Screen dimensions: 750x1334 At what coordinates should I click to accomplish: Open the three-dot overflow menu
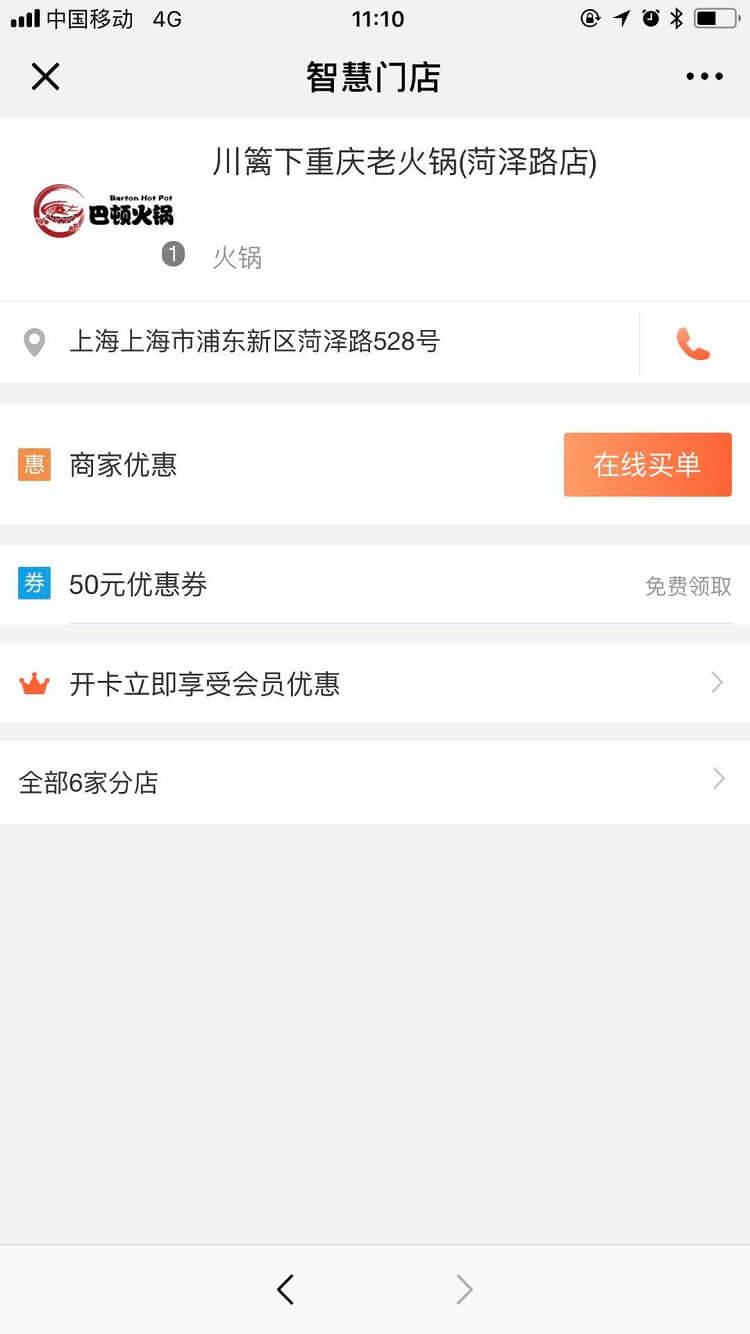click(x=704, y=77)
